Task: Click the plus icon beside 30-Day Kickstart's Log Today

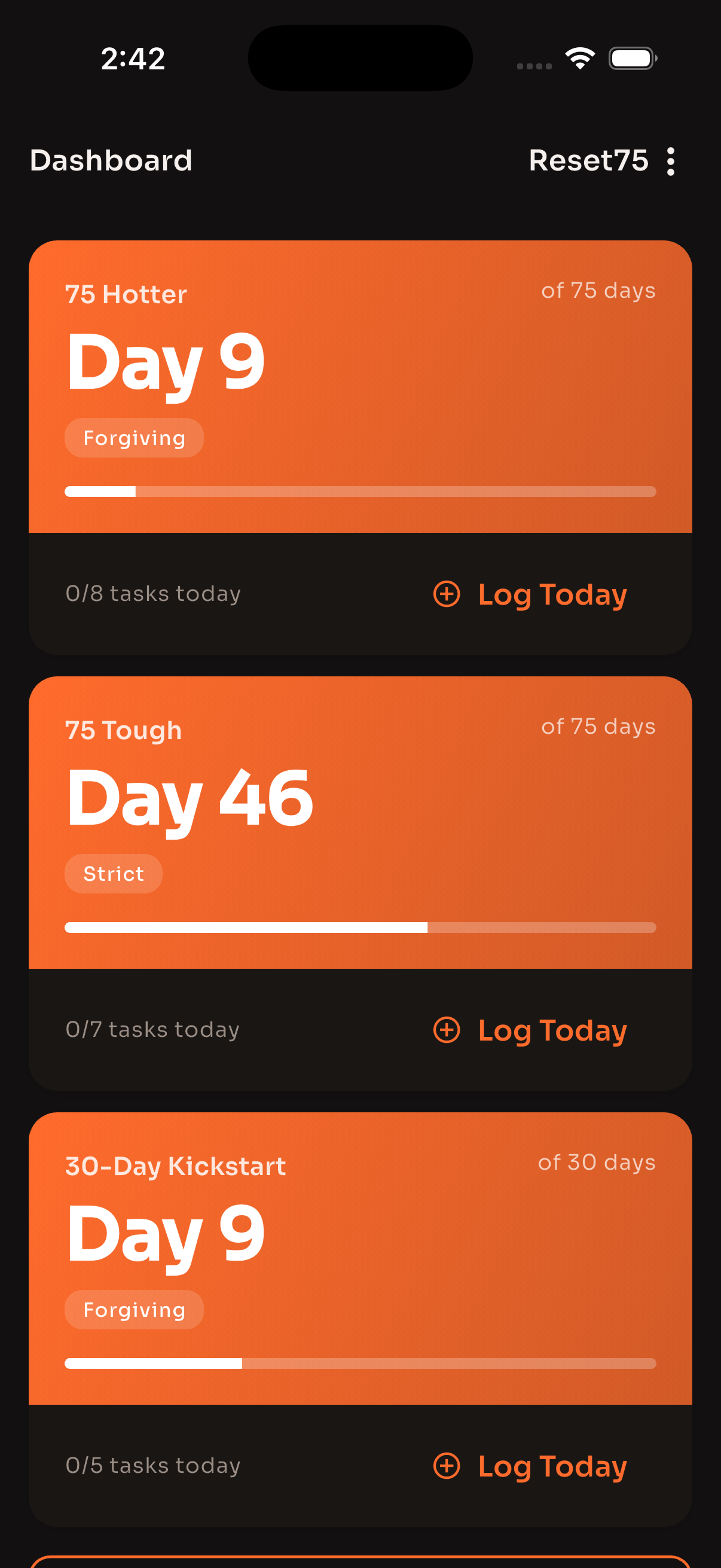Action: 447,1466
